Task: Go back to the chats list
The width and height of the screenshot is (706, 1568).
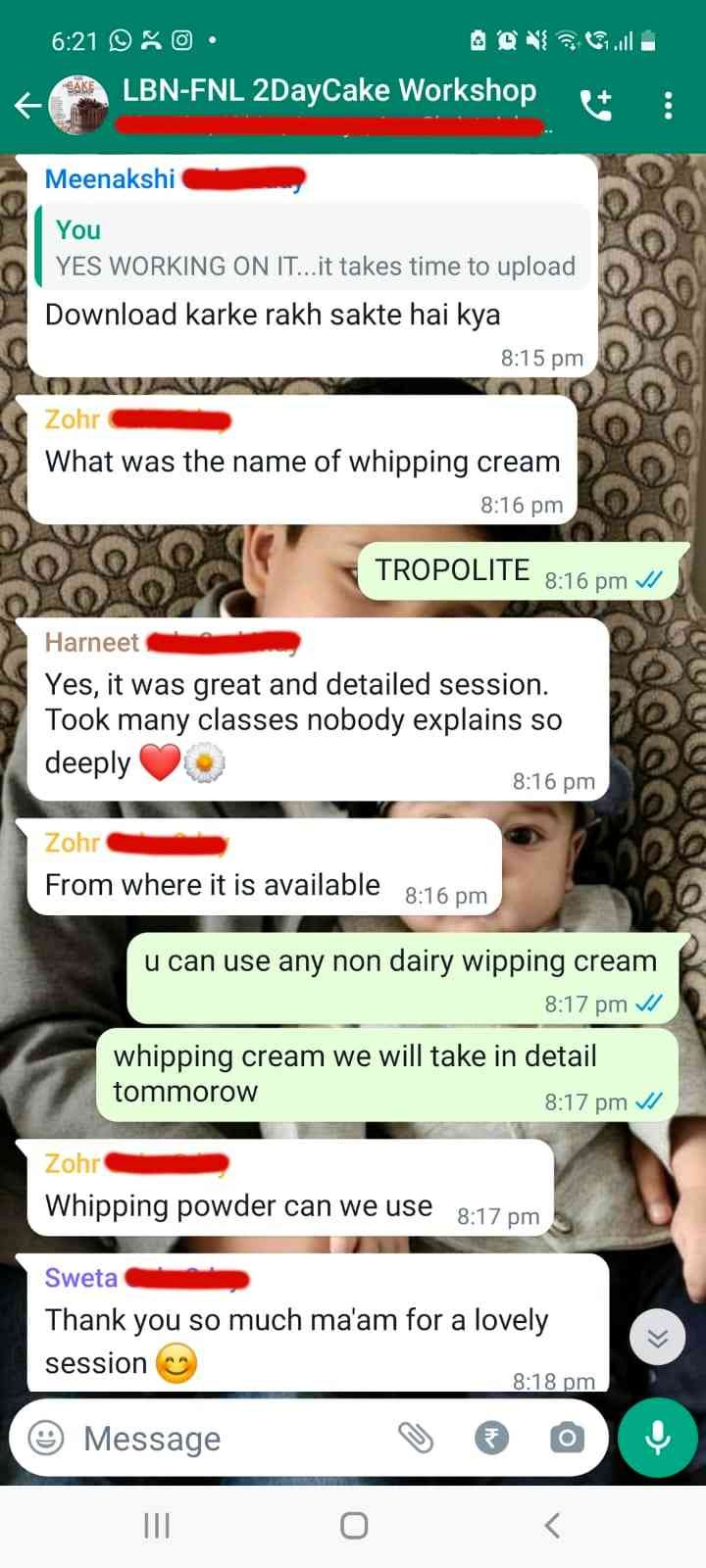Action: click(x=28, y=105)
